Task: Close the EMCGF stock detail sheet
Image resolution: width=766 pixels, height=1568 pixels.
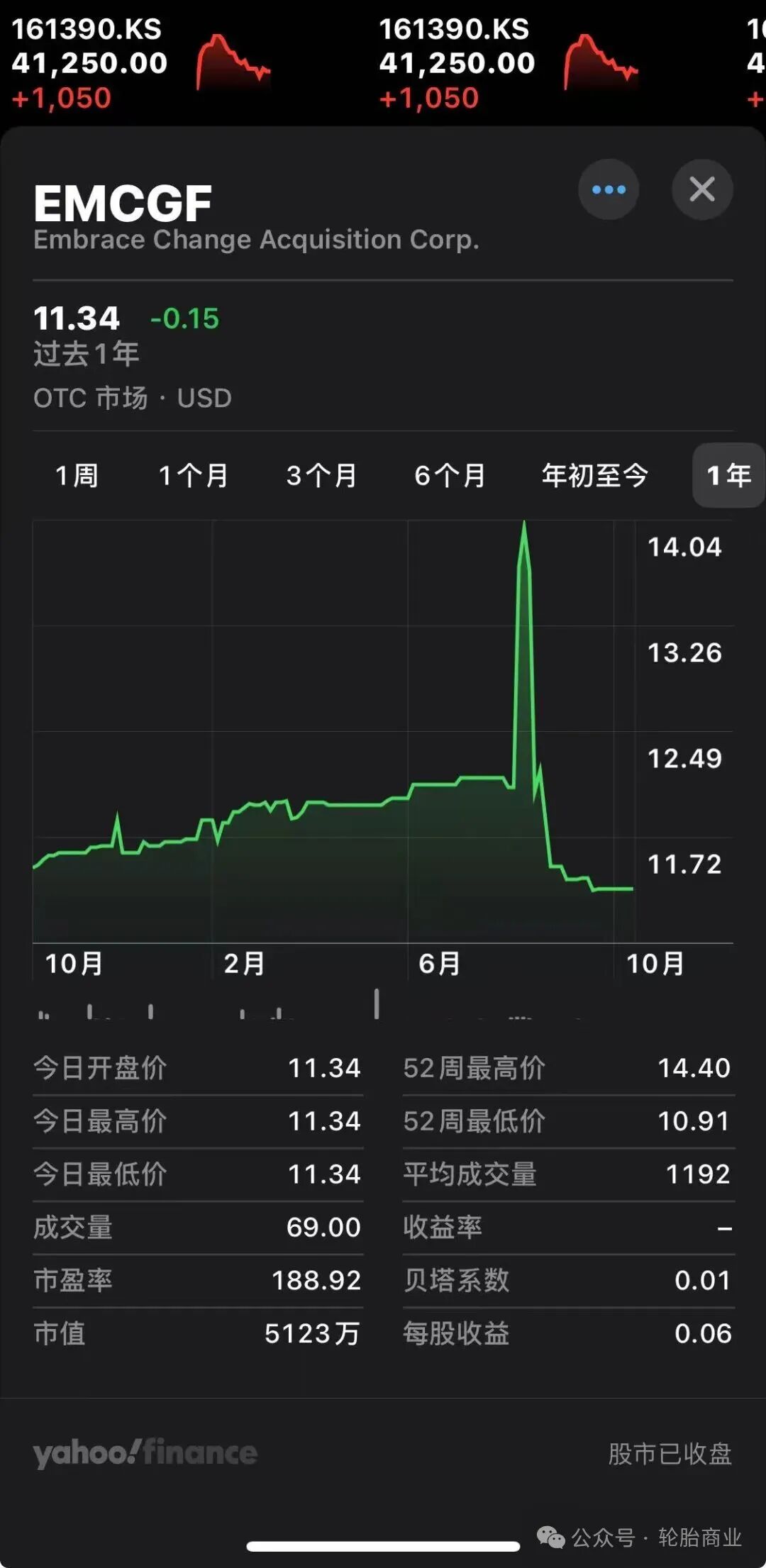Action: click(x=701, y=189)
